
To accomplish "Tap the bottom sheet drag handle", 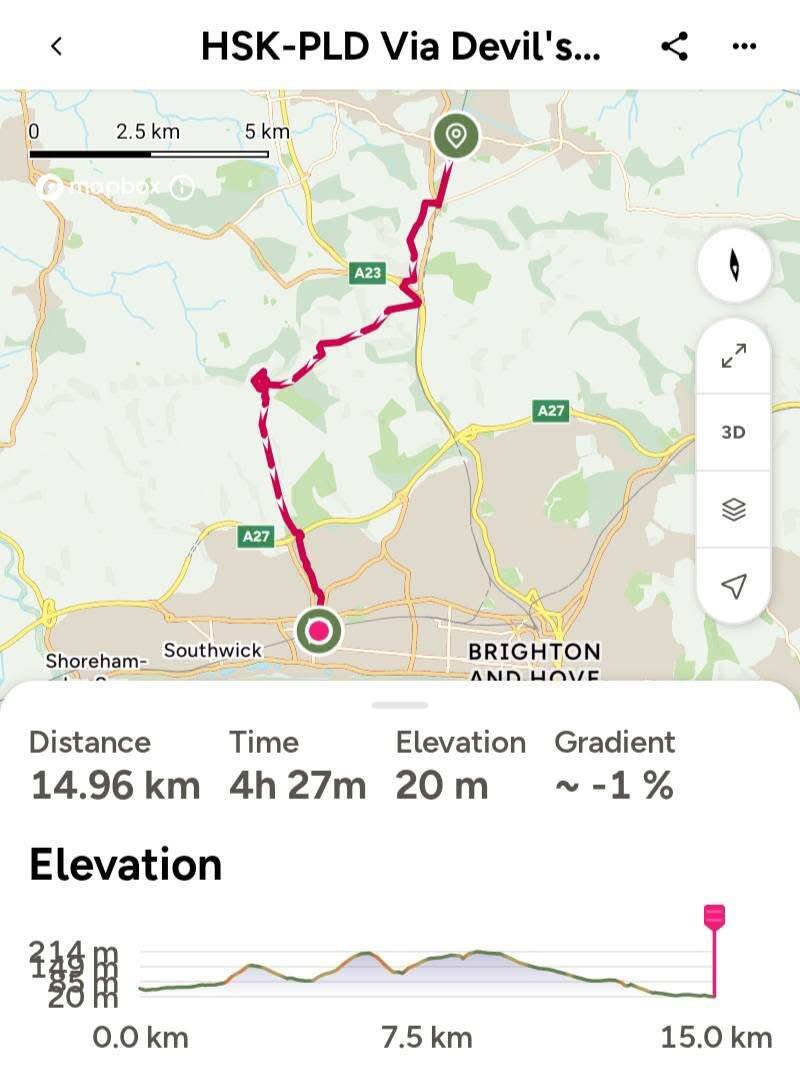I will (x=399, y=705).
